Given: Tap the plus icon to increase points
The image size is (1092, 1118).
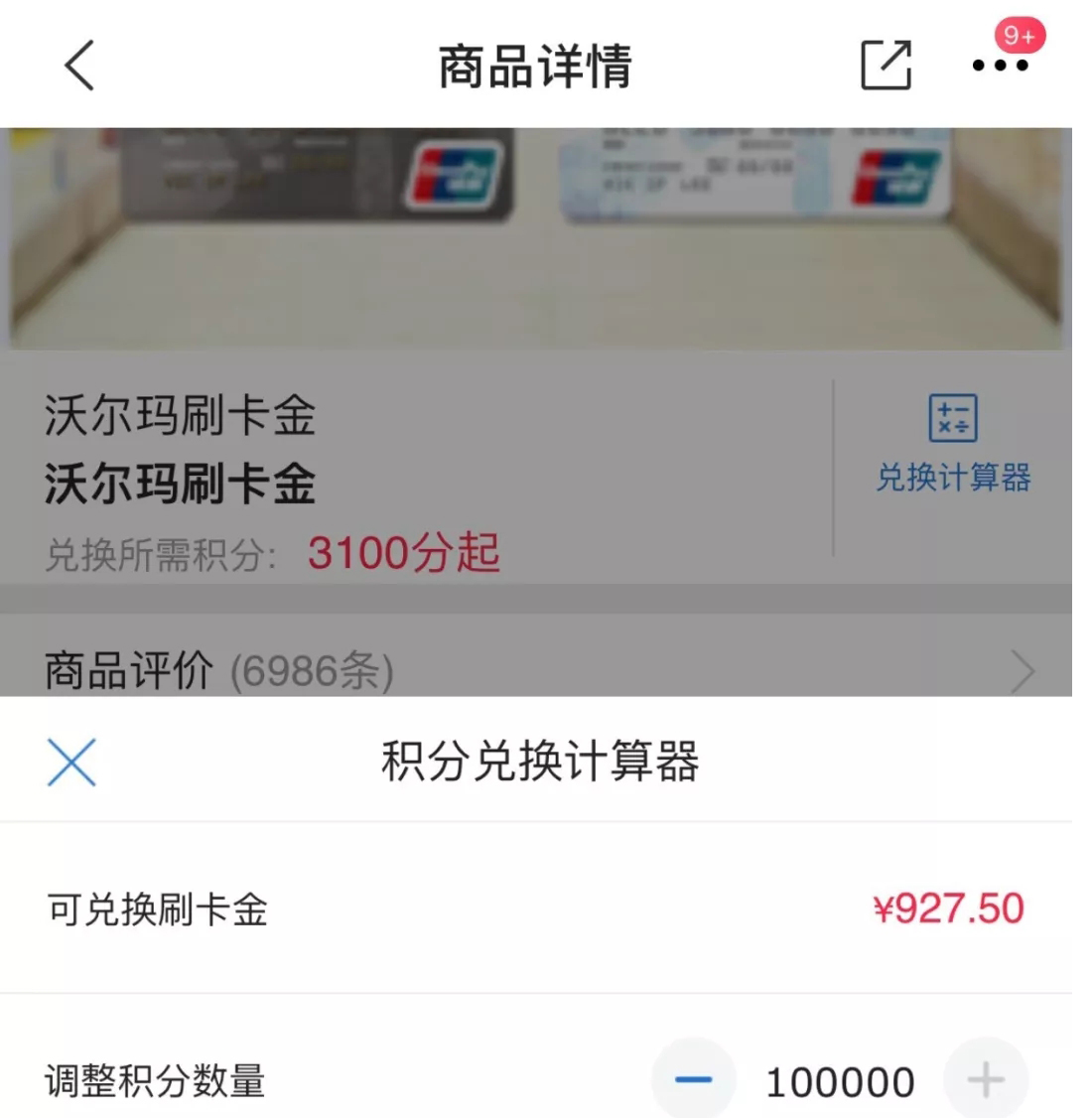Looking at the screenshot, I should point(984,1079).
